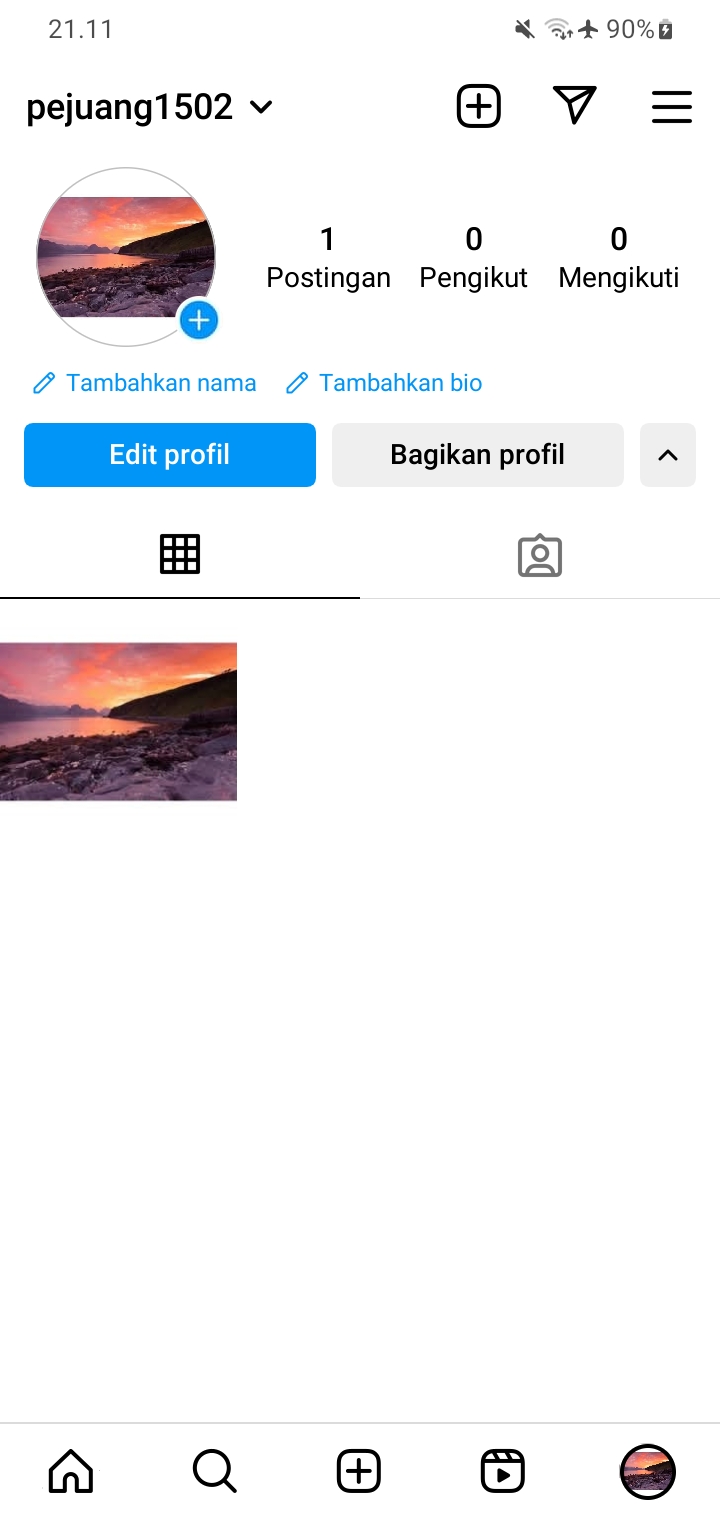This screenshot has width=720, height=1520.
Task: Open the Reels tab
Action: pos(502,1472)
